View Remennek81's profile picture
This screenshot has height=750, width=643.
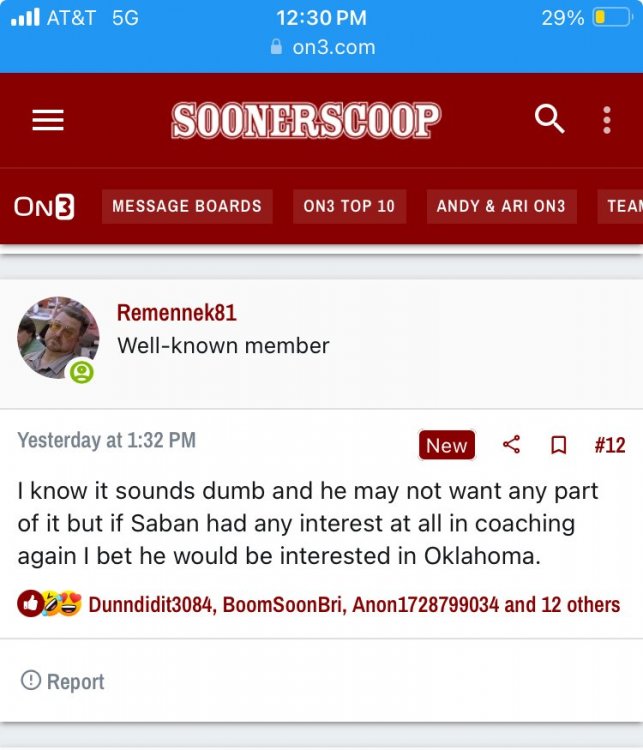pos(58,337)
